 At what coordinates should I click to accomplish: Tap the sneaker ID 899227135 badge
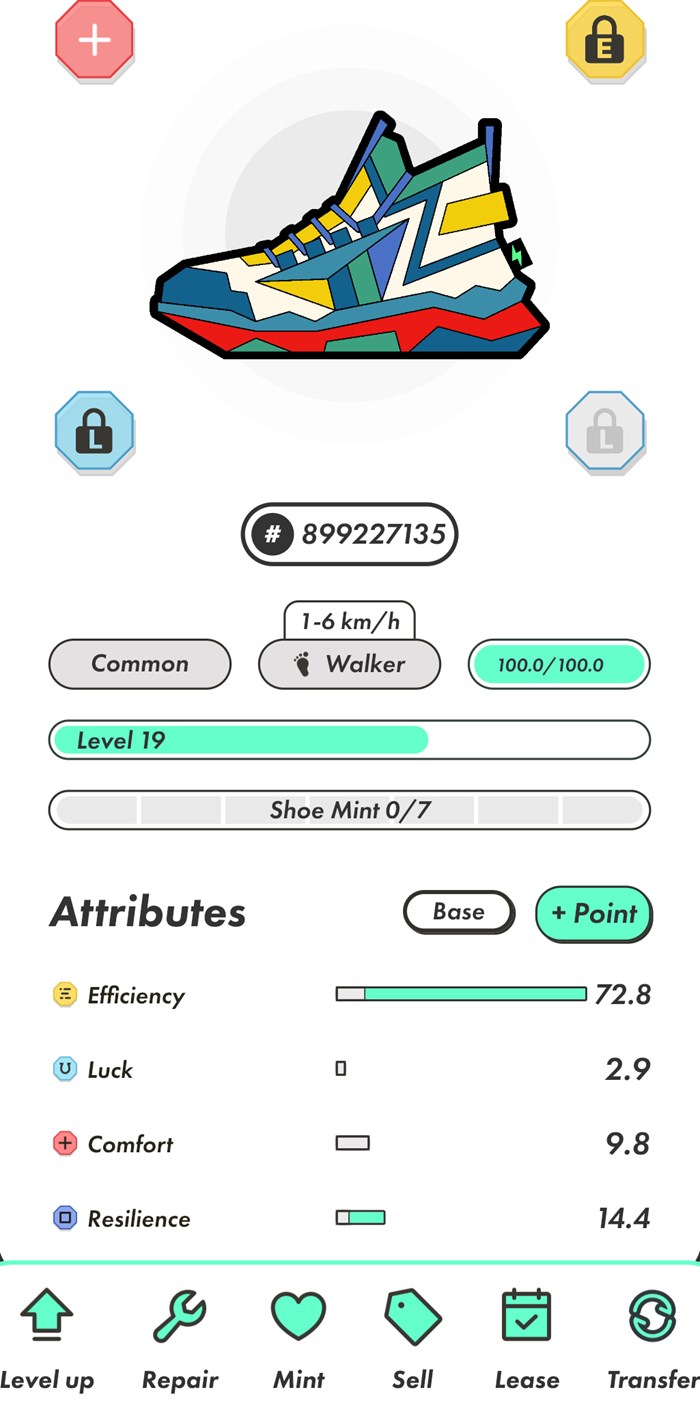[349, 535]
